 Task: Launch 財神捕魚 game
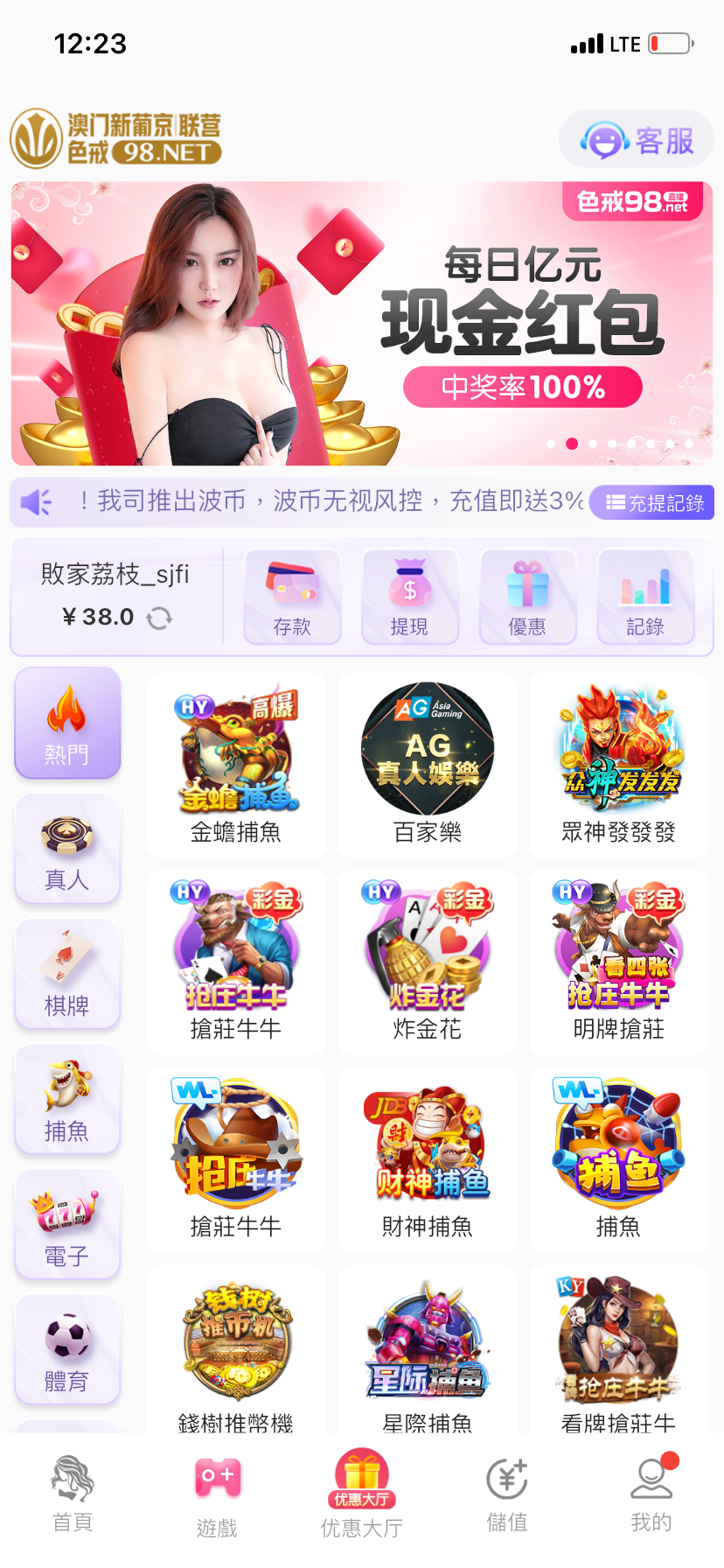point(428,1160)
